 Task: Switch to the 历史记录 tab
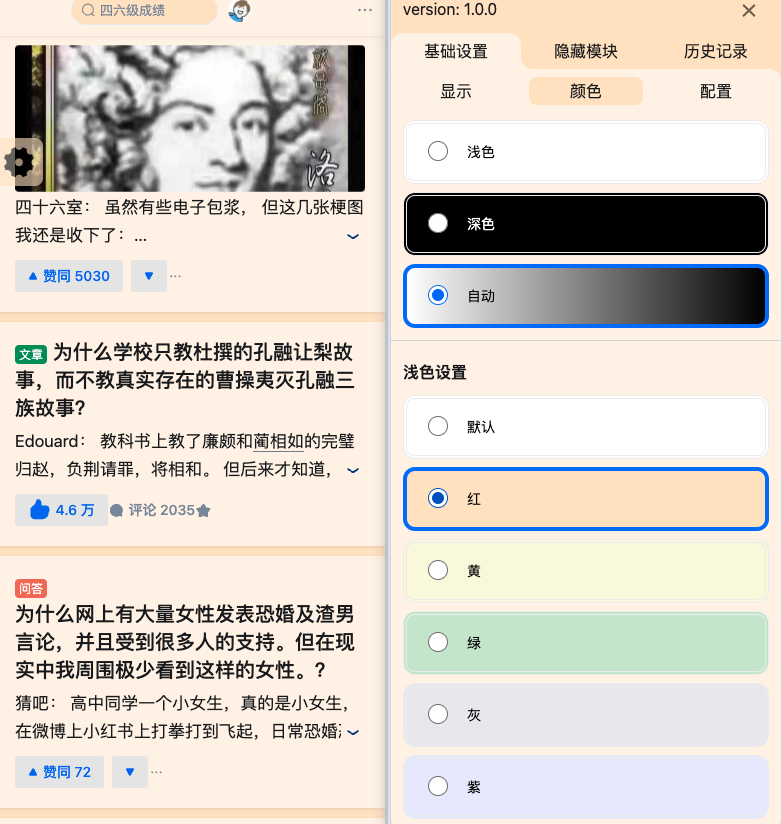click(715, 51)
